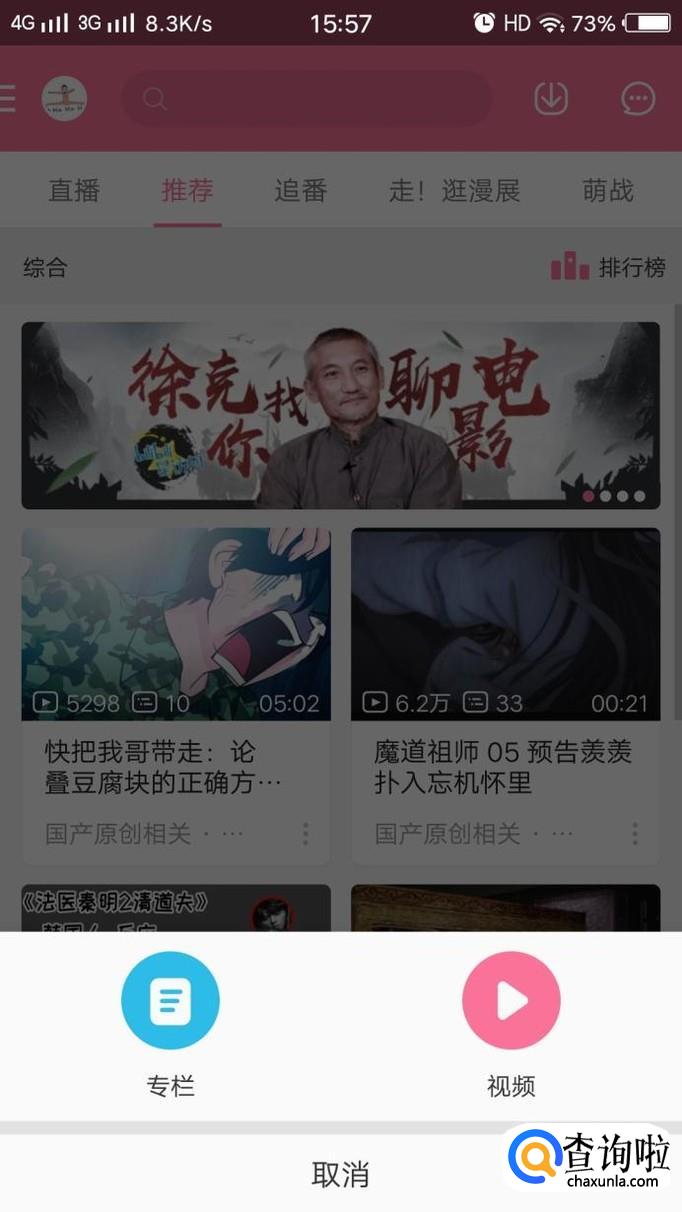The image size is (682, 1212).
Task: Tap 取消 to dismiss the sheet
Action: click(x=340, y=1175)
